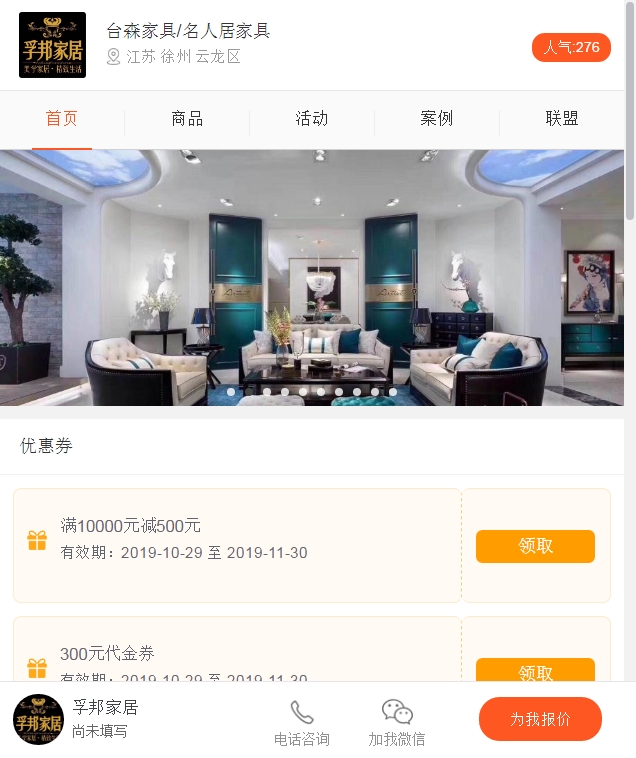Switch to the 首页 tab
636x758 pixels.
tap(62, 119)
